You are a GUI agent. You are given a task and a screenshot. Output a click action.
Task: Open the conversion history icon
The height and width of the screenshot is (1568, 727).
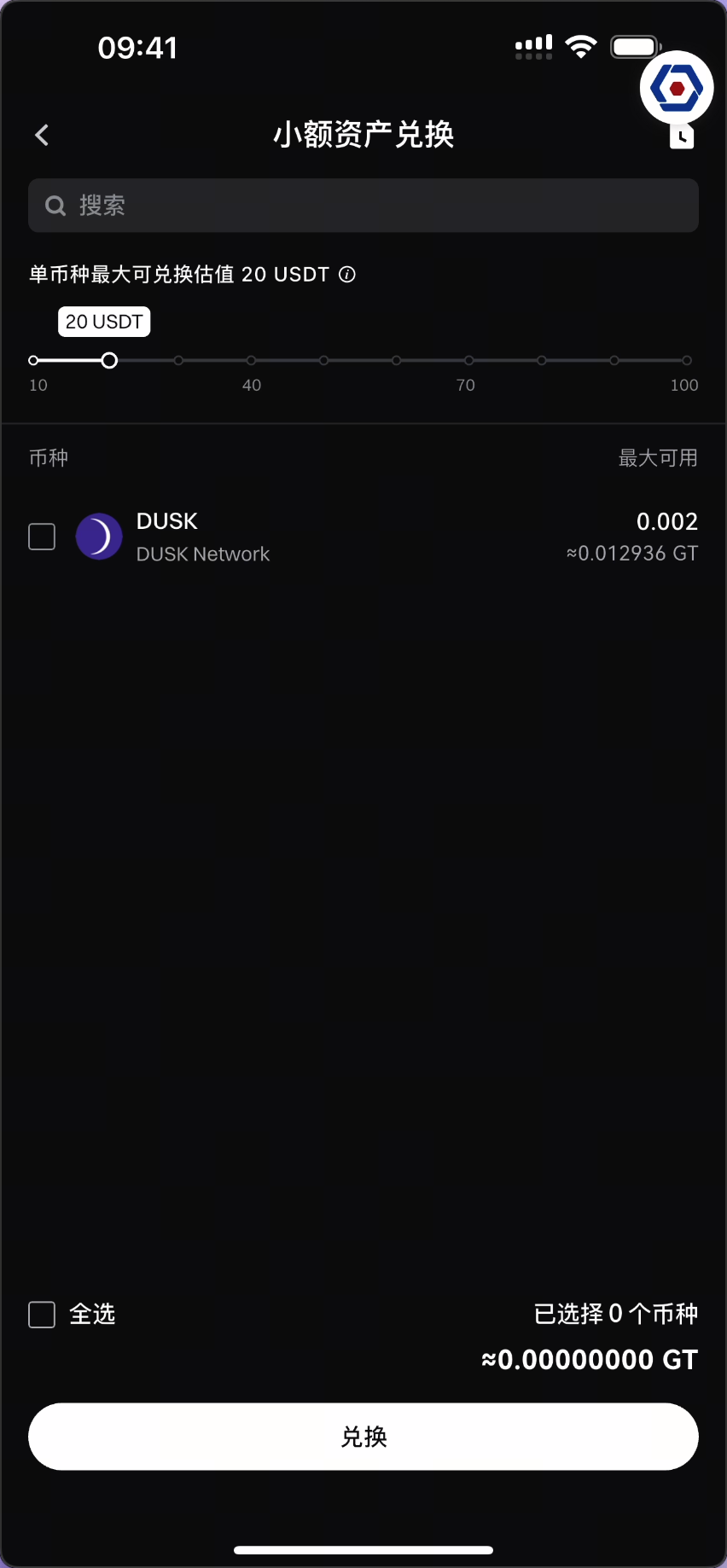point(681,138)
